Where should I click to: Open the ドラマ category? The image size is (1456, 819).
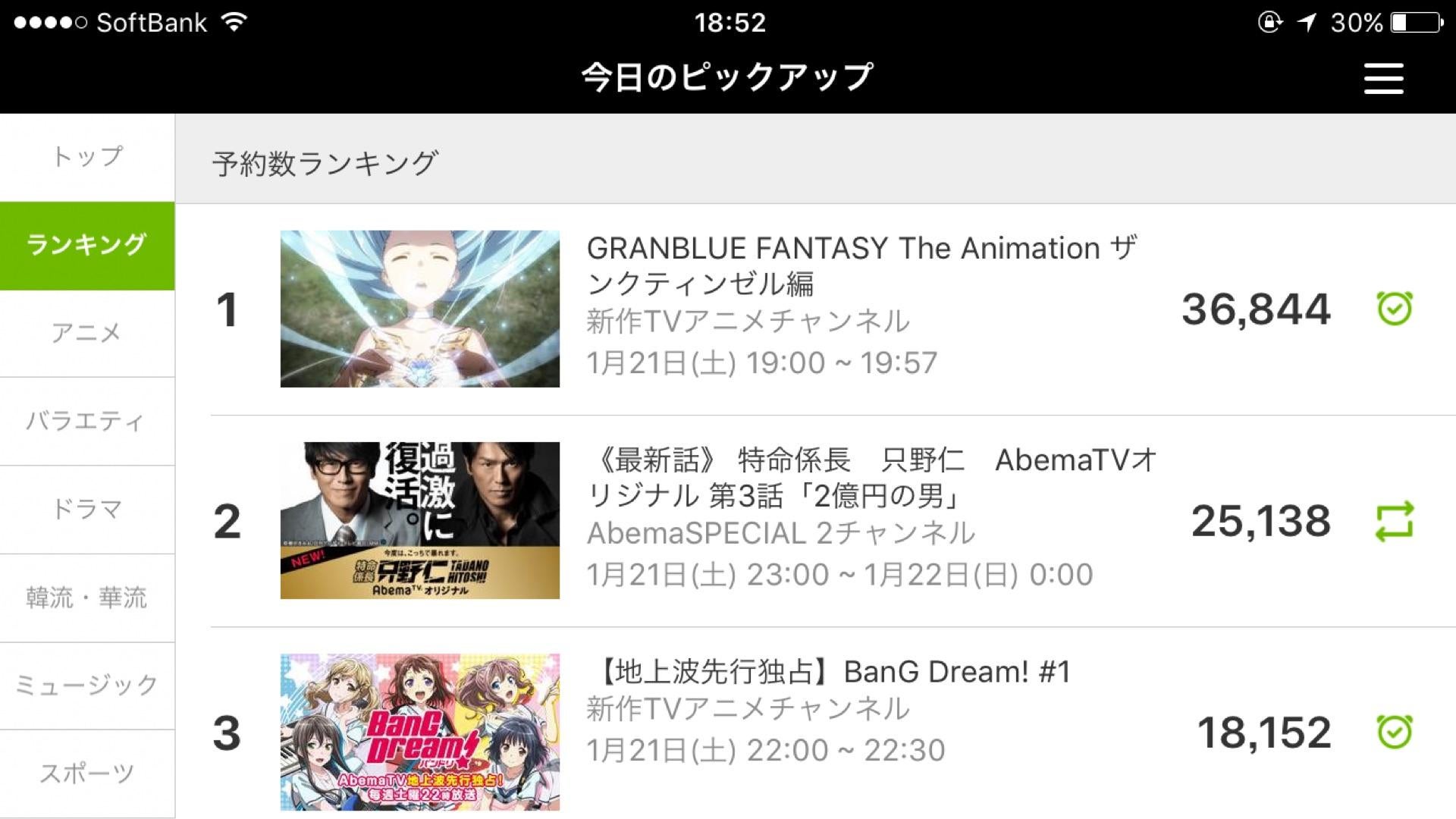point(87,509)
